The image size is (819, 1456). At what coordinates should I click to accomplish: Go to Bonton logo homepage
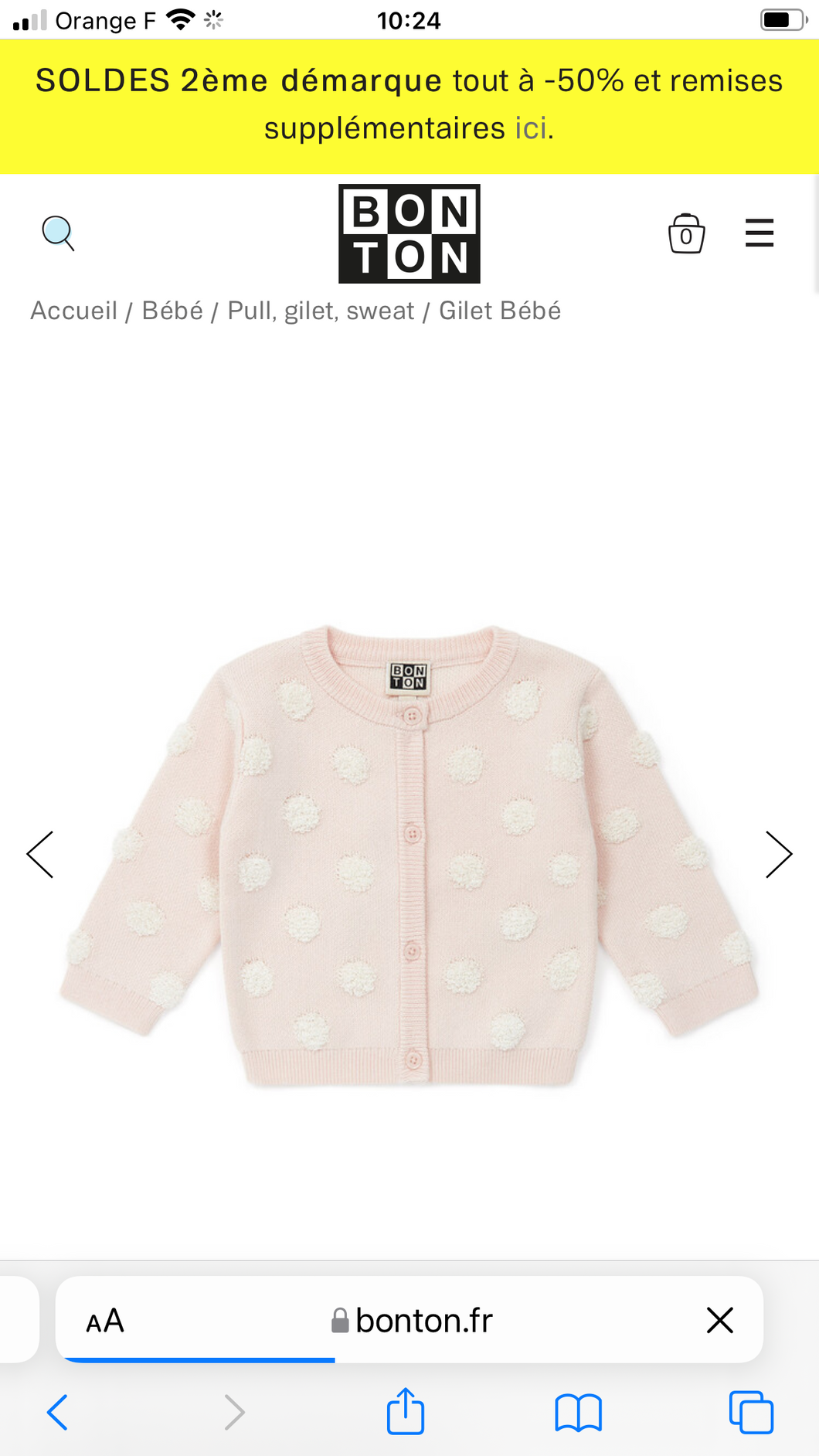point(409,233)
